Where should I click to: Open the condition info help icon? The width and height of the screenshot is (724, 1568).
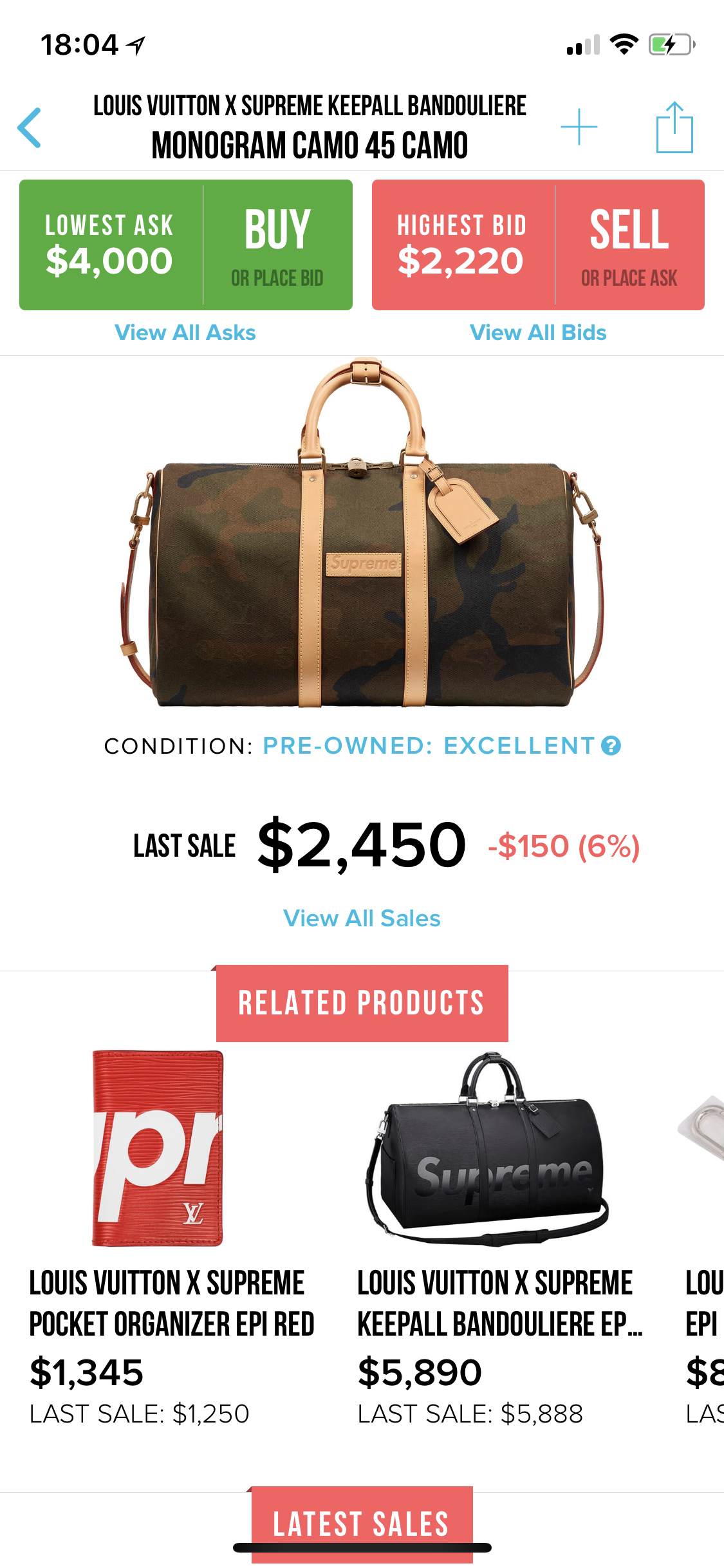[611, 745]
